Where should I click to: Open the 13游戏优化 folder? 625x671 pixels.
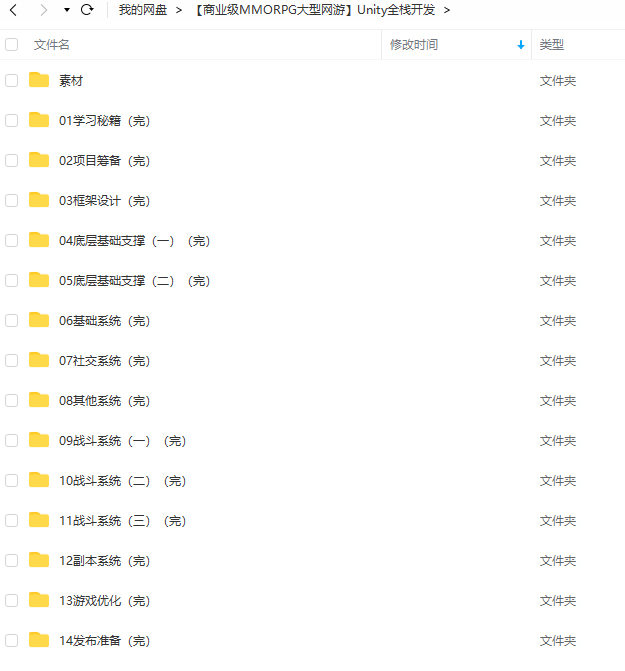pos(104,601)
